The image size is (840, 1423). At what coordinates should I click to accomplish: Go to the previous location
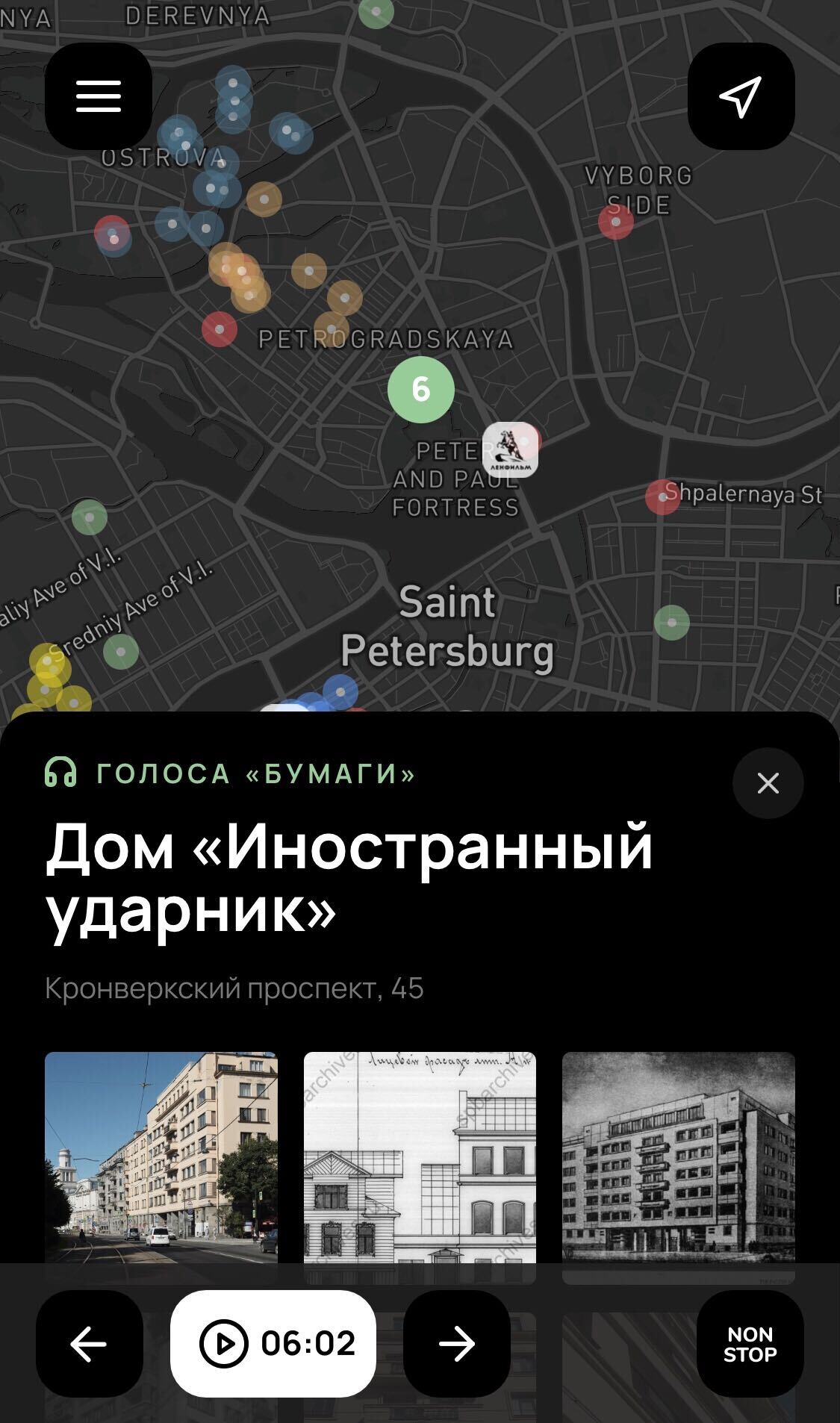(89, 1343)
